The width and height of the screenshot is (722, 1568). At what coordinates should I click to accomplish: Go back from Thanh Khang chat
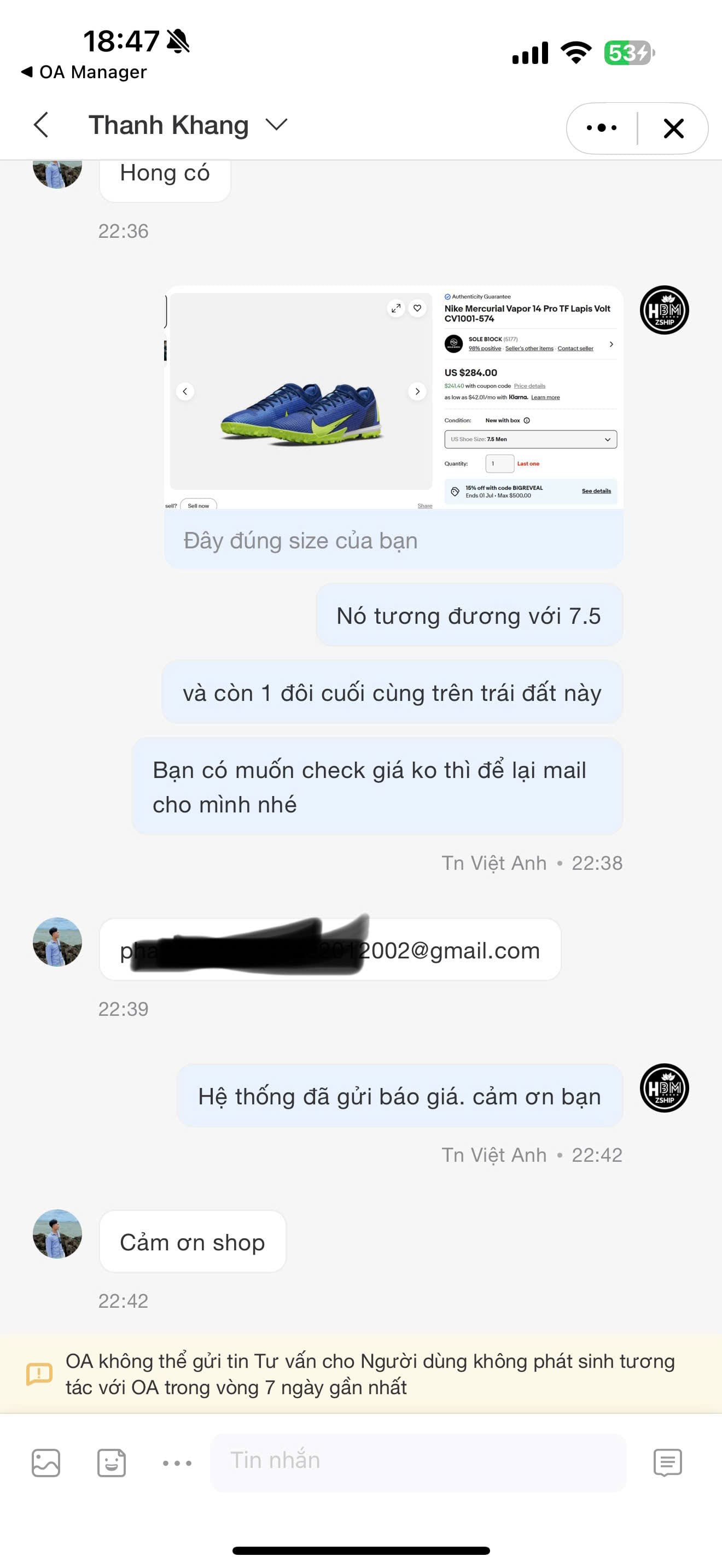[42, 125]
